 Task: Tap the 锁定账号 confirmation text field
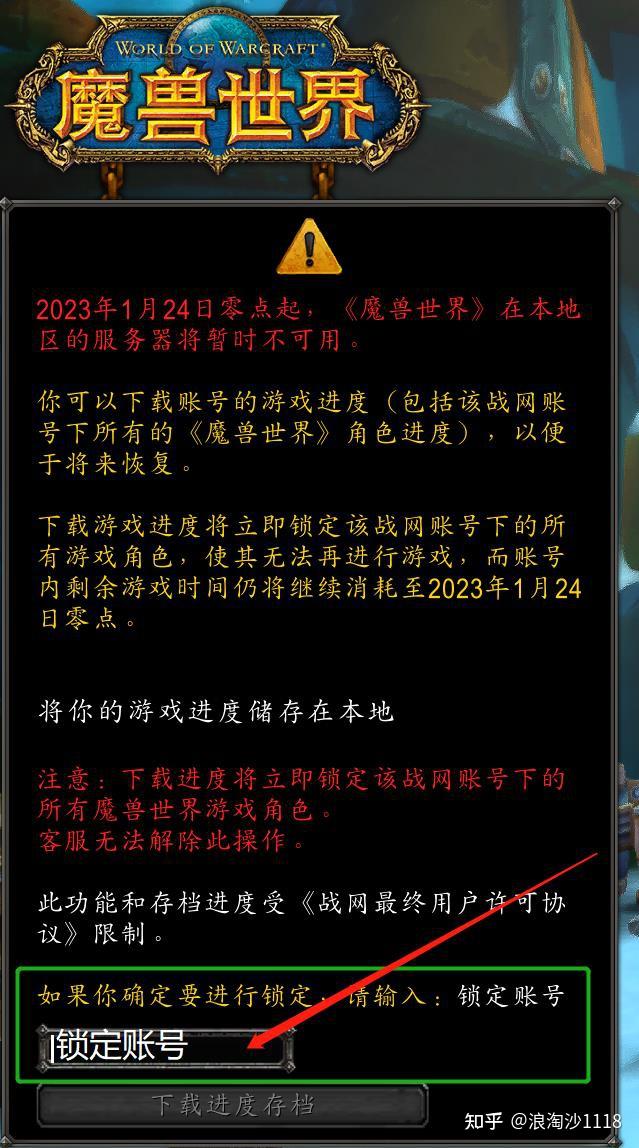tap(166, 1047)
